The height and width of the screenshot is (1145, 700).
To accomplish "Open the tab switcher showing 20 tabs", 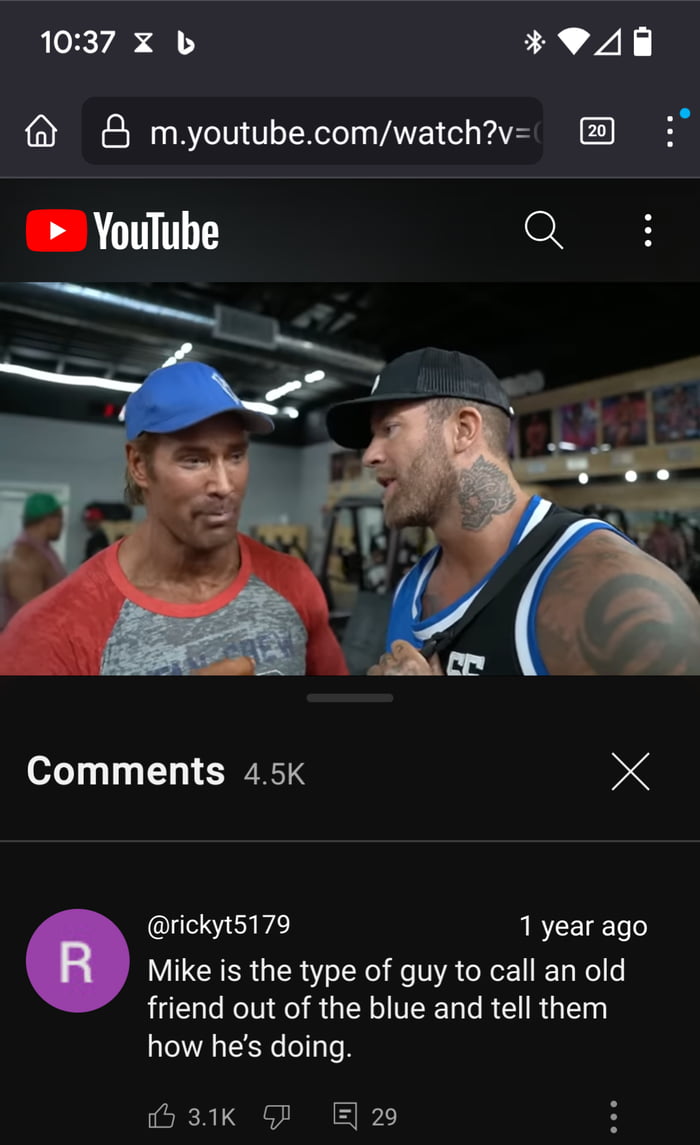I will 597,131.
